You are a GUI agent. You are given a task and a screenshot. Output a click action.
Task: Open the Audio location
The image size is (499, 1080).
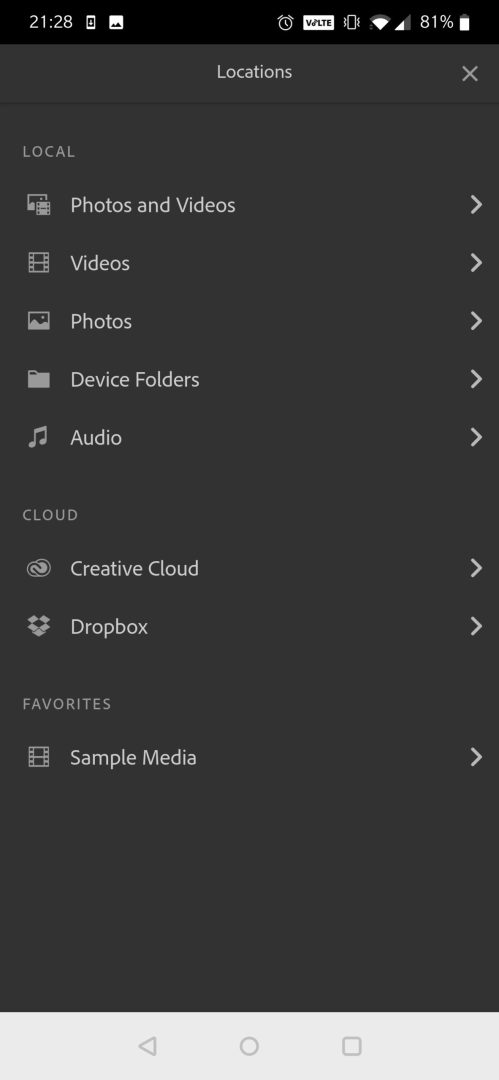click(x=250, y=437)
